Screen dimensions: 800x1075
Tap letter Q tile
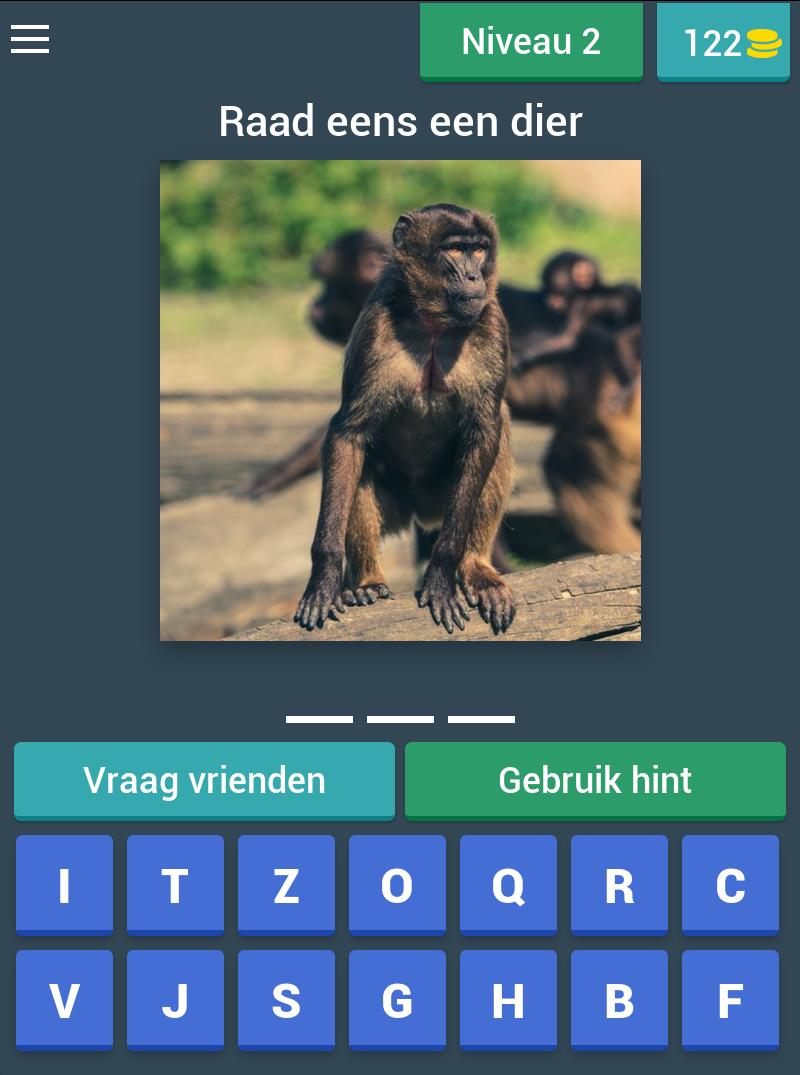pos(508,885)
